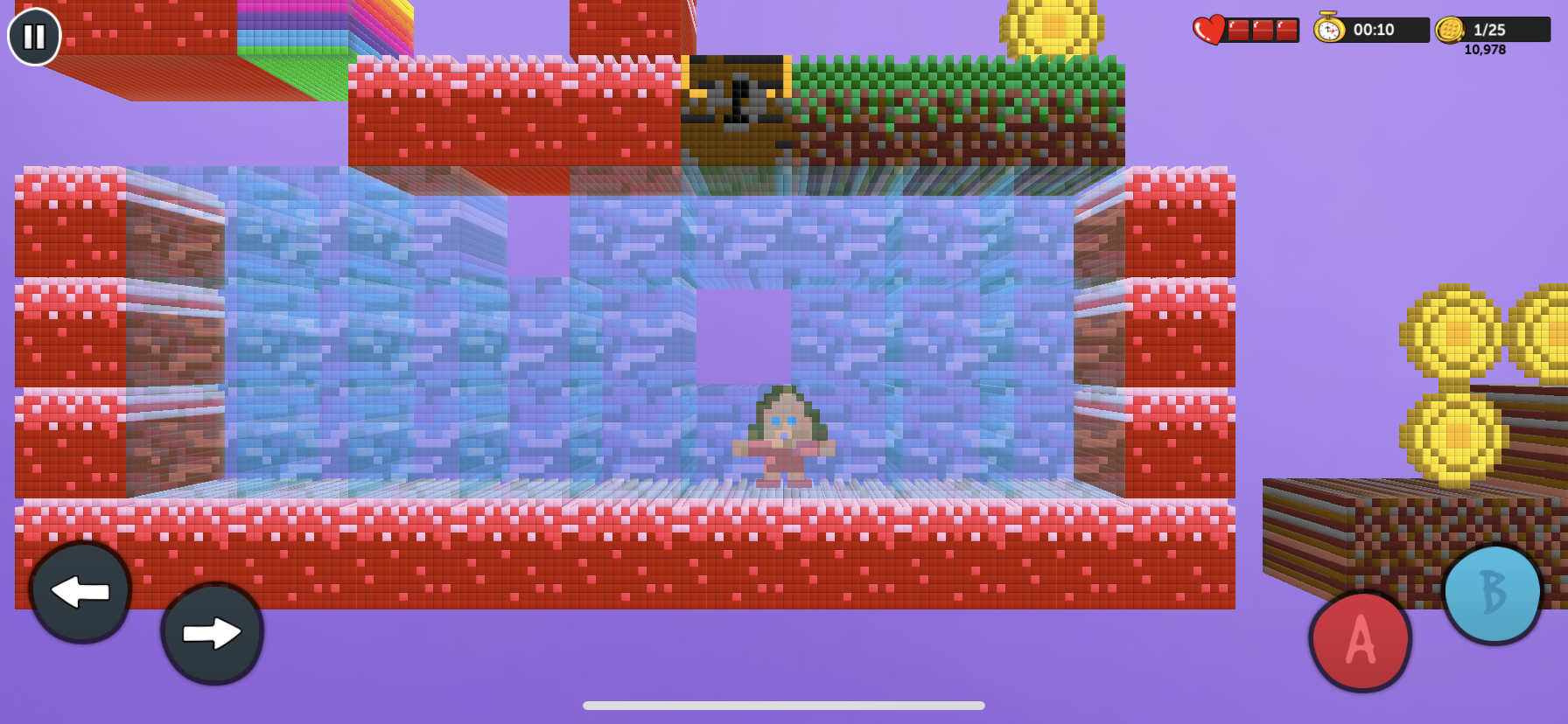1568x724 pixels.
Task: Tap the blue B action button
Action: tap(1492, 594)
